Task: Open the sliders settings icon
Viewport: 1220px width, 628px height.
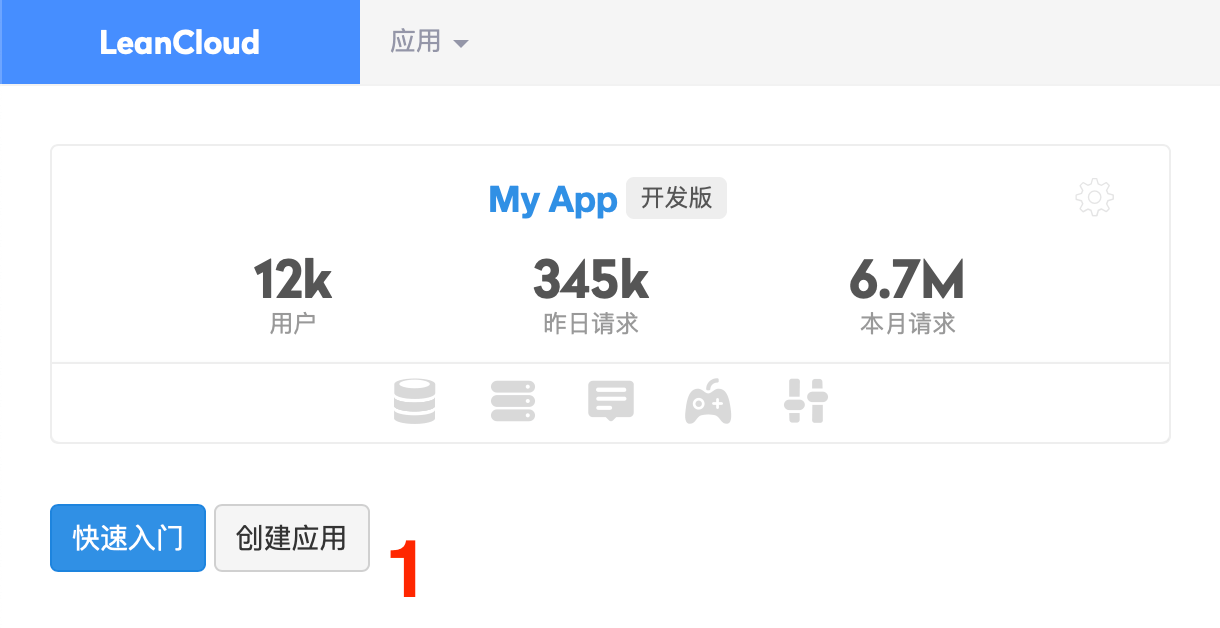Action: (805, 402)
